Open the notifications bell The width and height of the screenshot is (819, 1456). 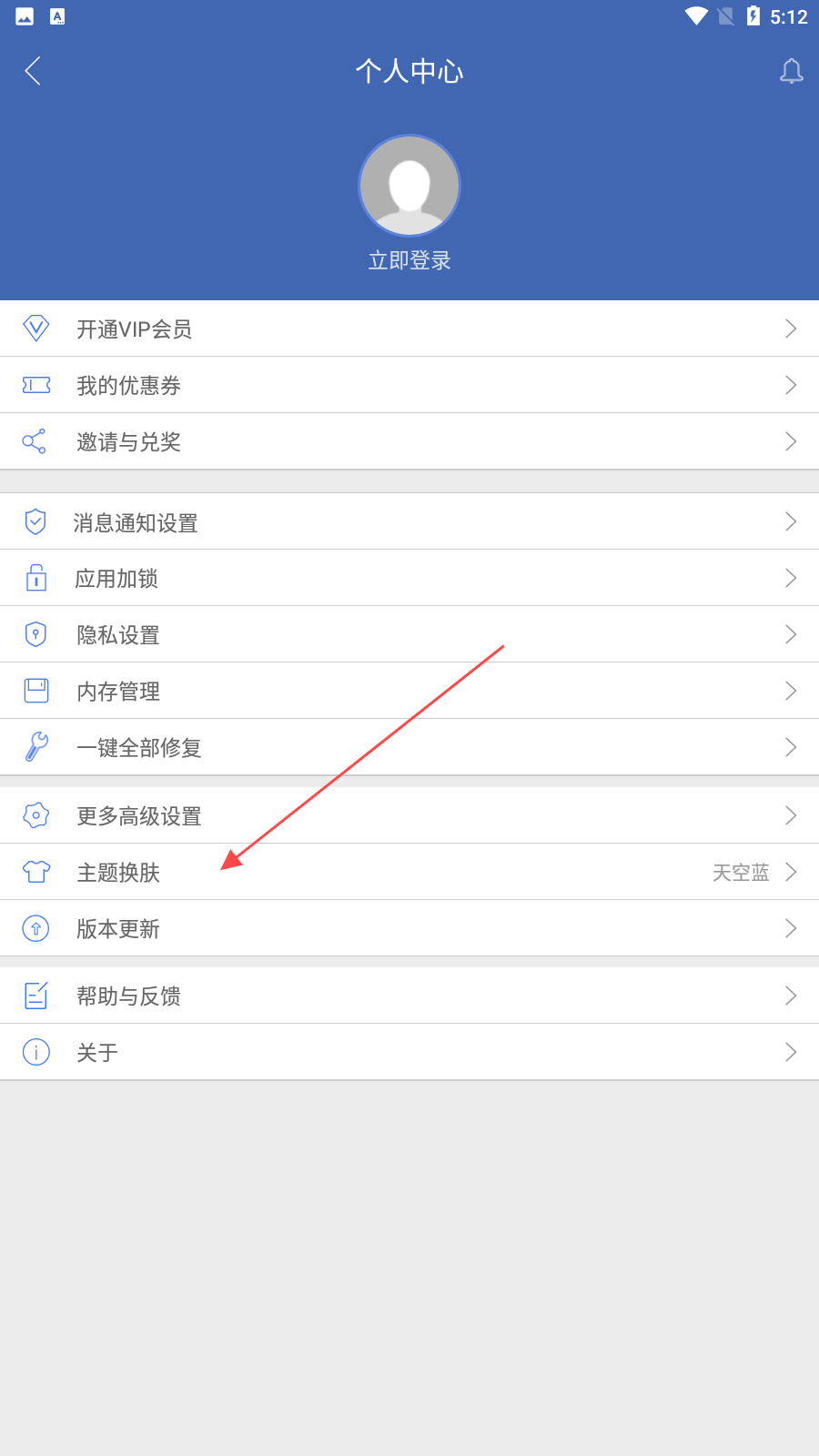click(791, 71)
